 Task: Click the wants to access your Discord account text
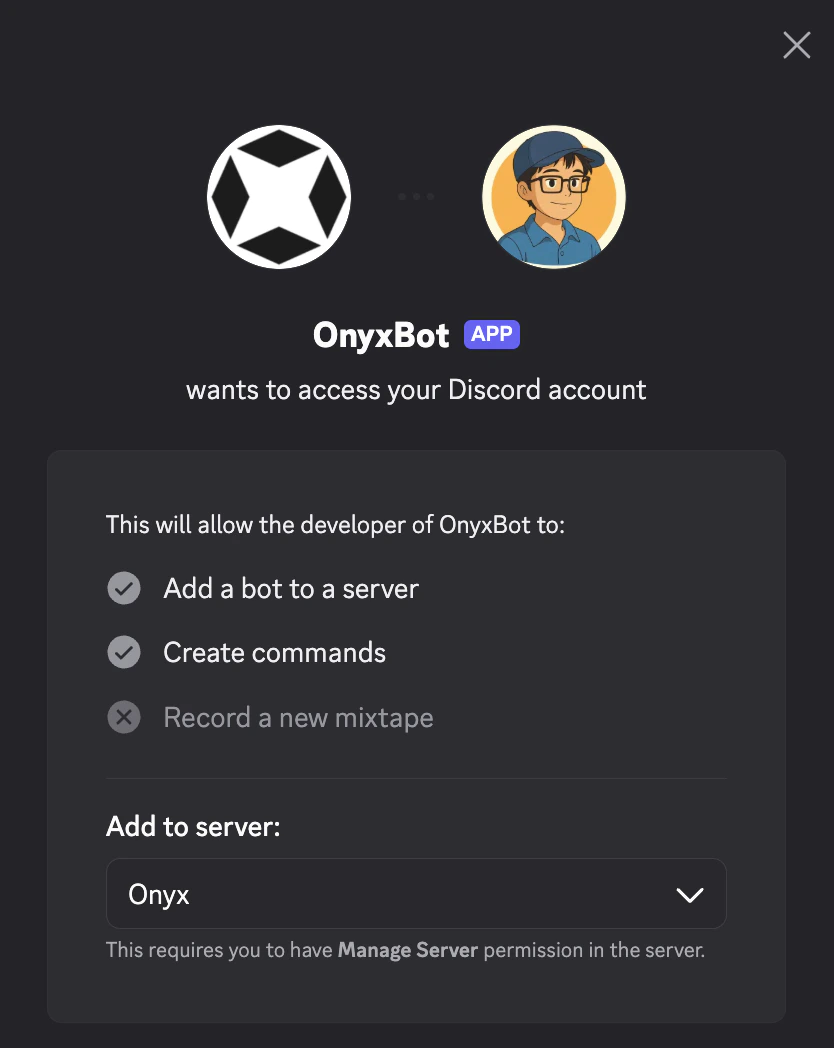point(416,389)
